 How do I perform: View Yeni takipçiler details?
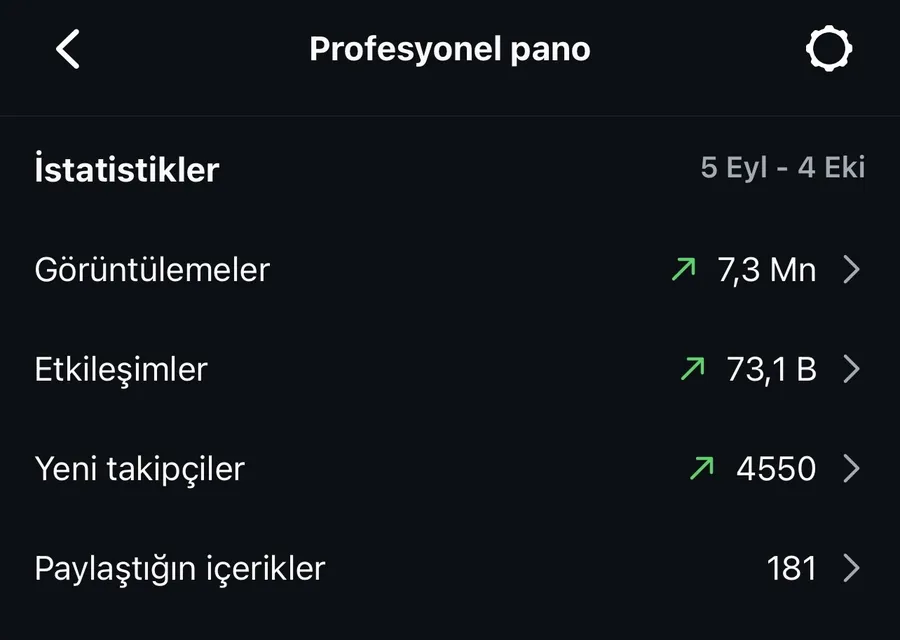click(x=448, y=469)
